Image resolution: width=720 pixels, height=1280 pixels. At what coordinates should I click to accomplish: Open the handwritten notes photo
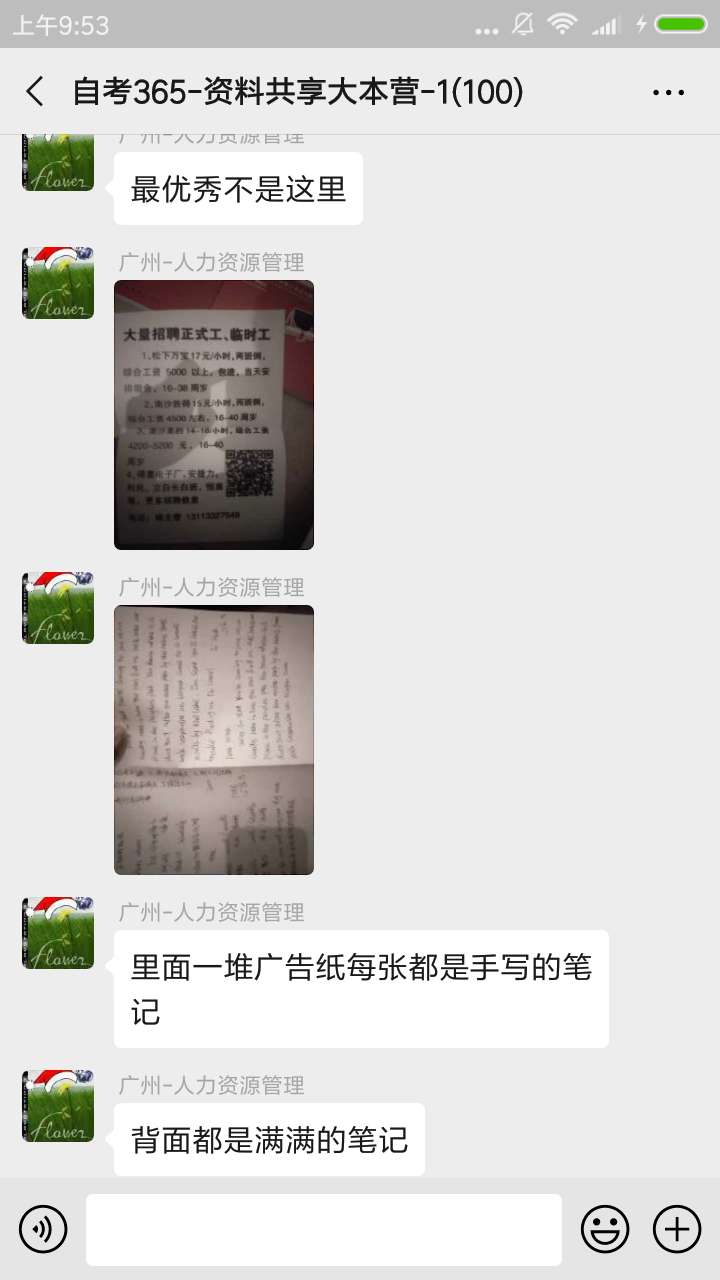click(214, 739)
